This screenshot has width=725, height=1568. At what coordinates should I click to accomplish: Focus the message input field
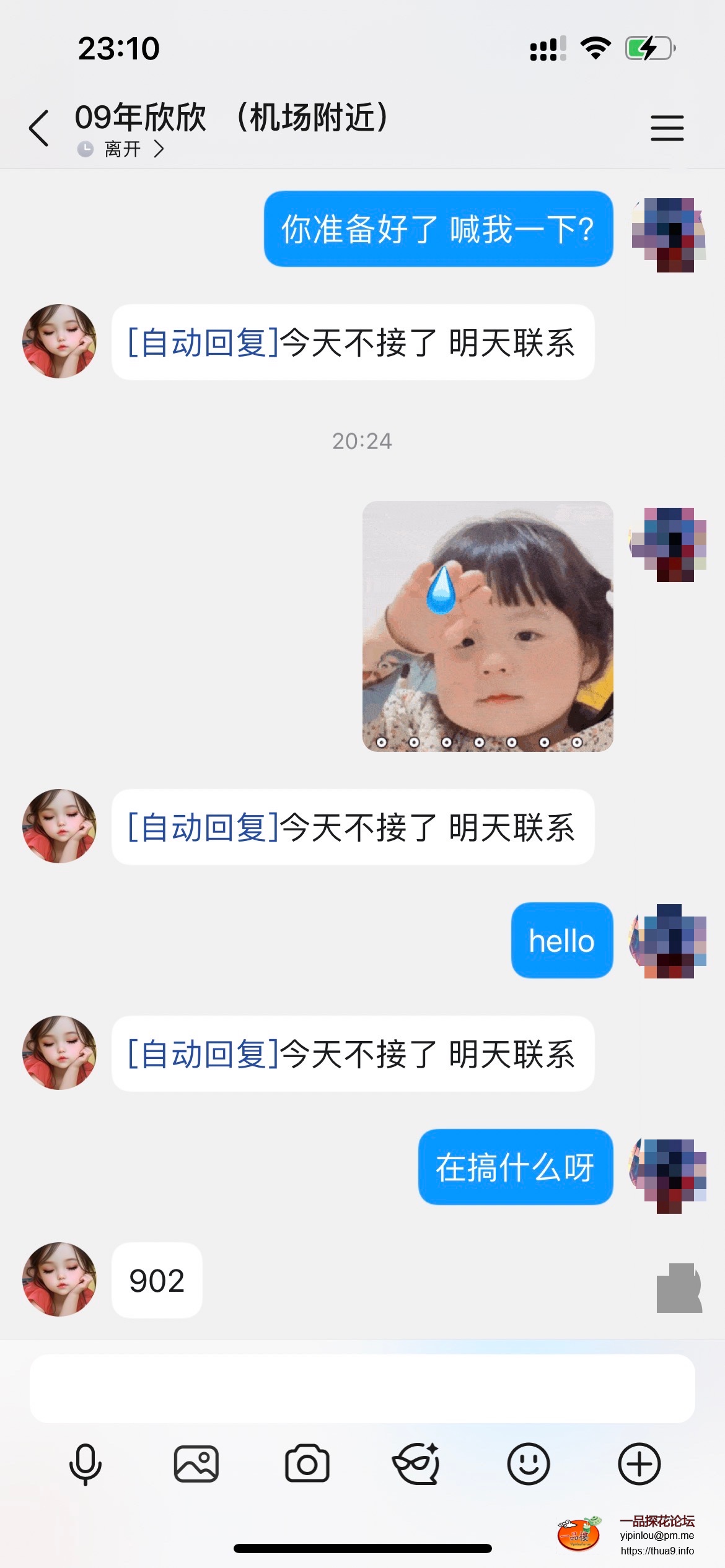click(x=362, y=1388)
